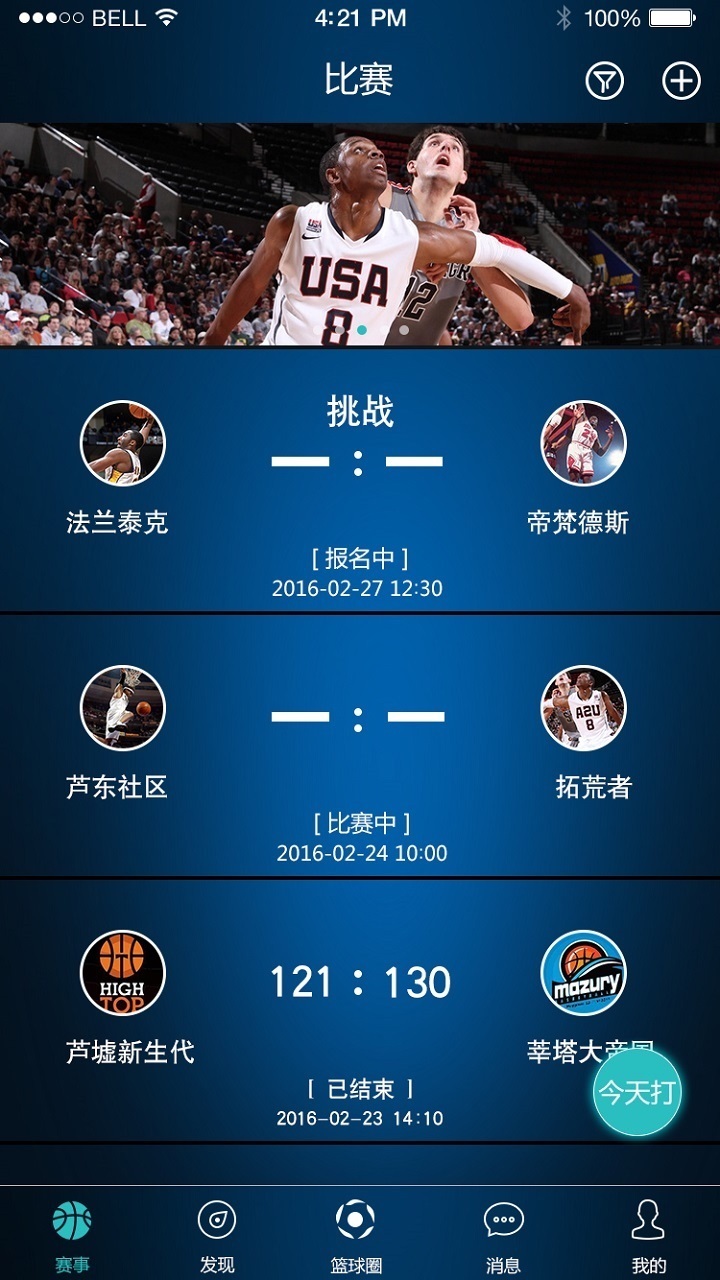Open the 法兰泰克 vs 帝梵德斯 challenge match

point(360,480)
